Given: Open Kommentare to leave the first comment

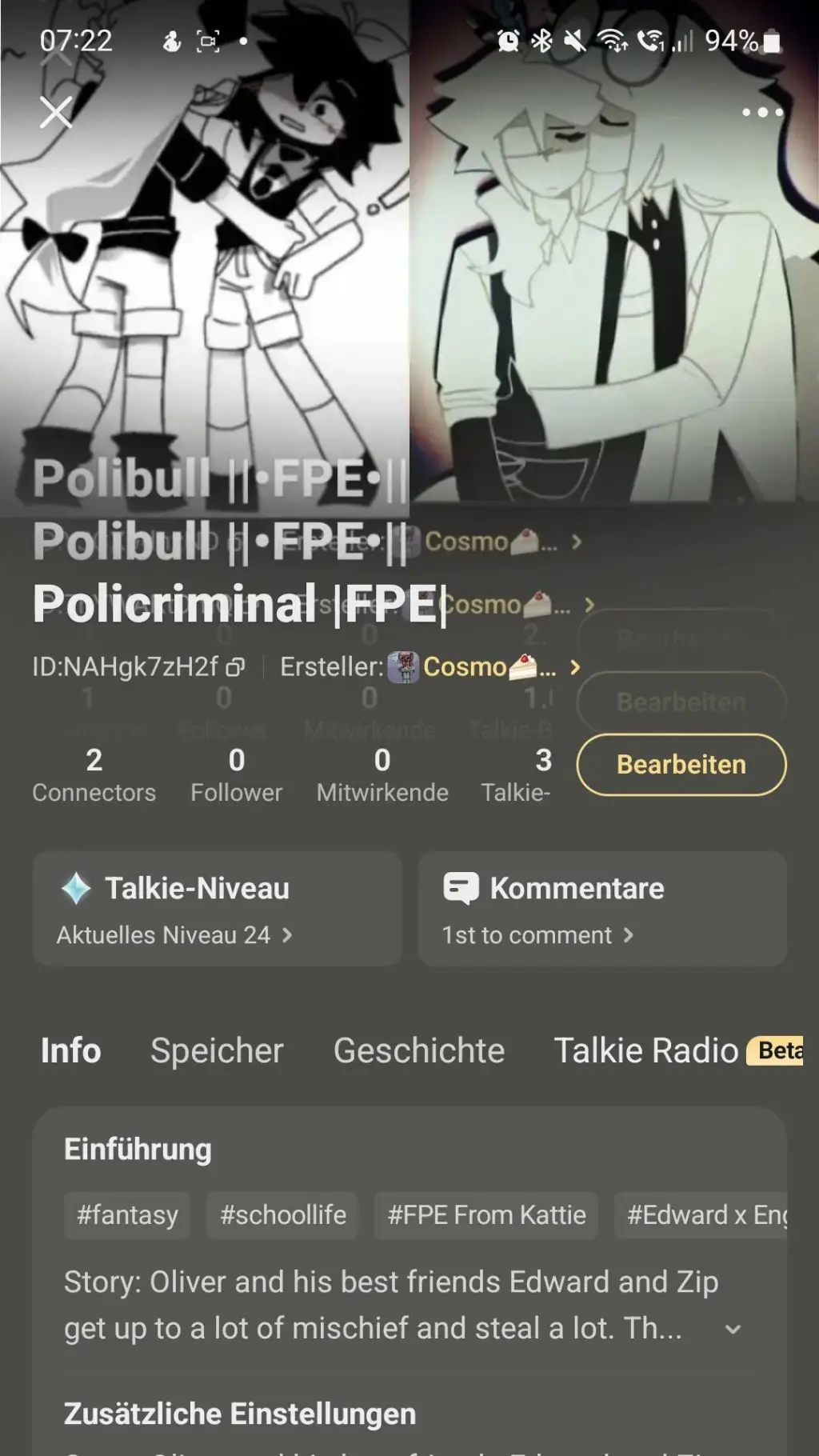Looking at the screenshot, I should tap(601, 909).
